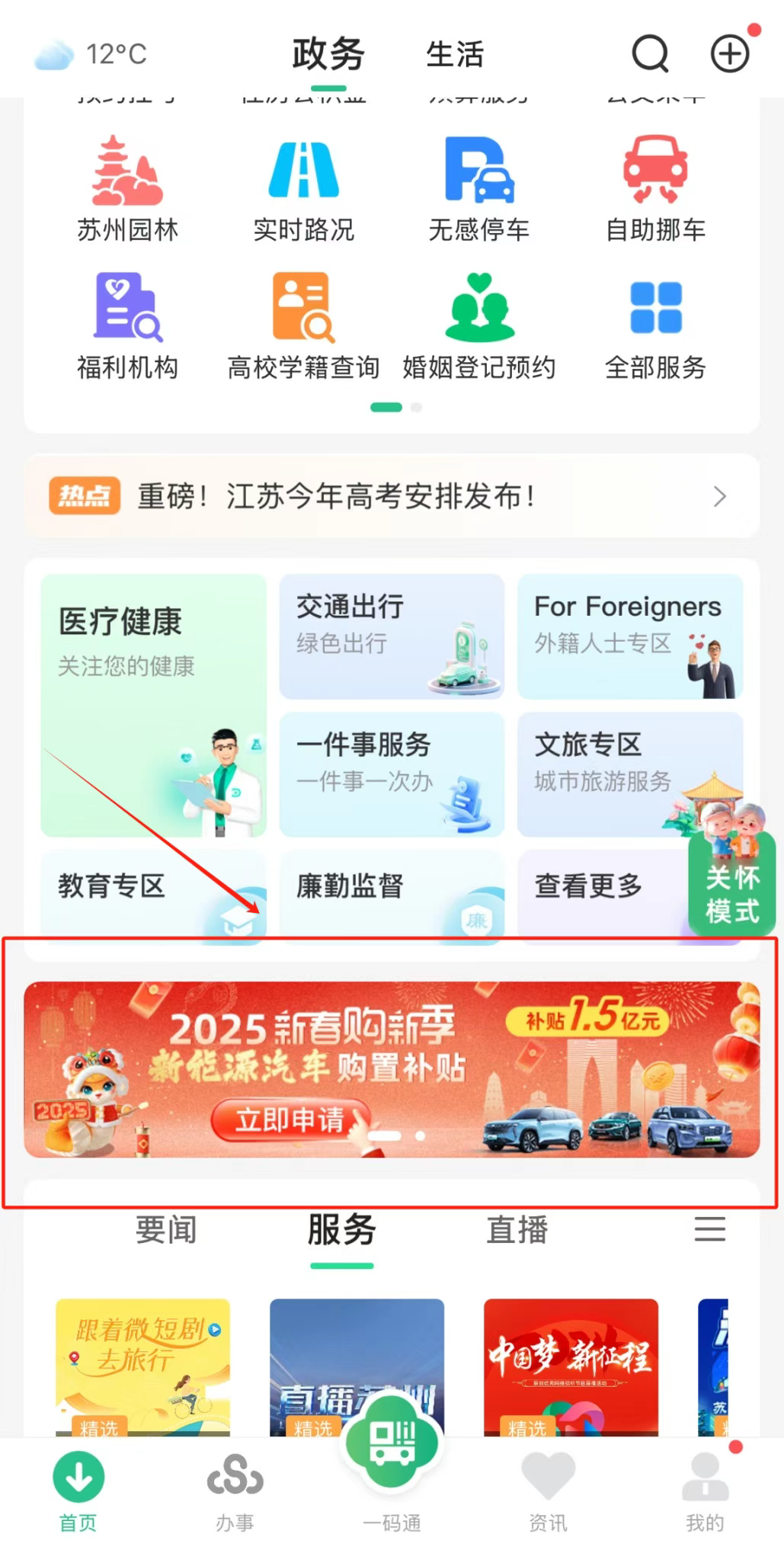Tap 立即申请 on the car subsidy banner
This screenshot has width=784, height=1560.
(290, 1120)
